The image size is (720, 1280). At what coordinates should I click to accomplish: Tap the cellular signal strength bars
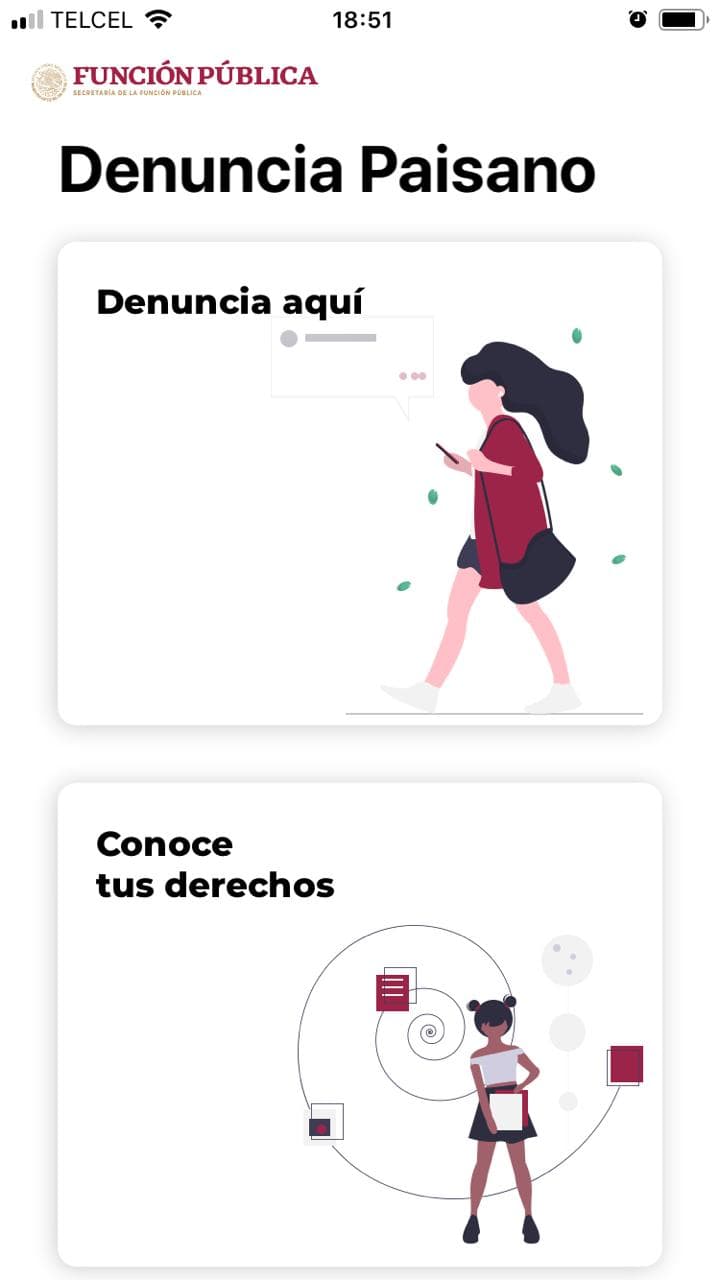click(25, 18)
